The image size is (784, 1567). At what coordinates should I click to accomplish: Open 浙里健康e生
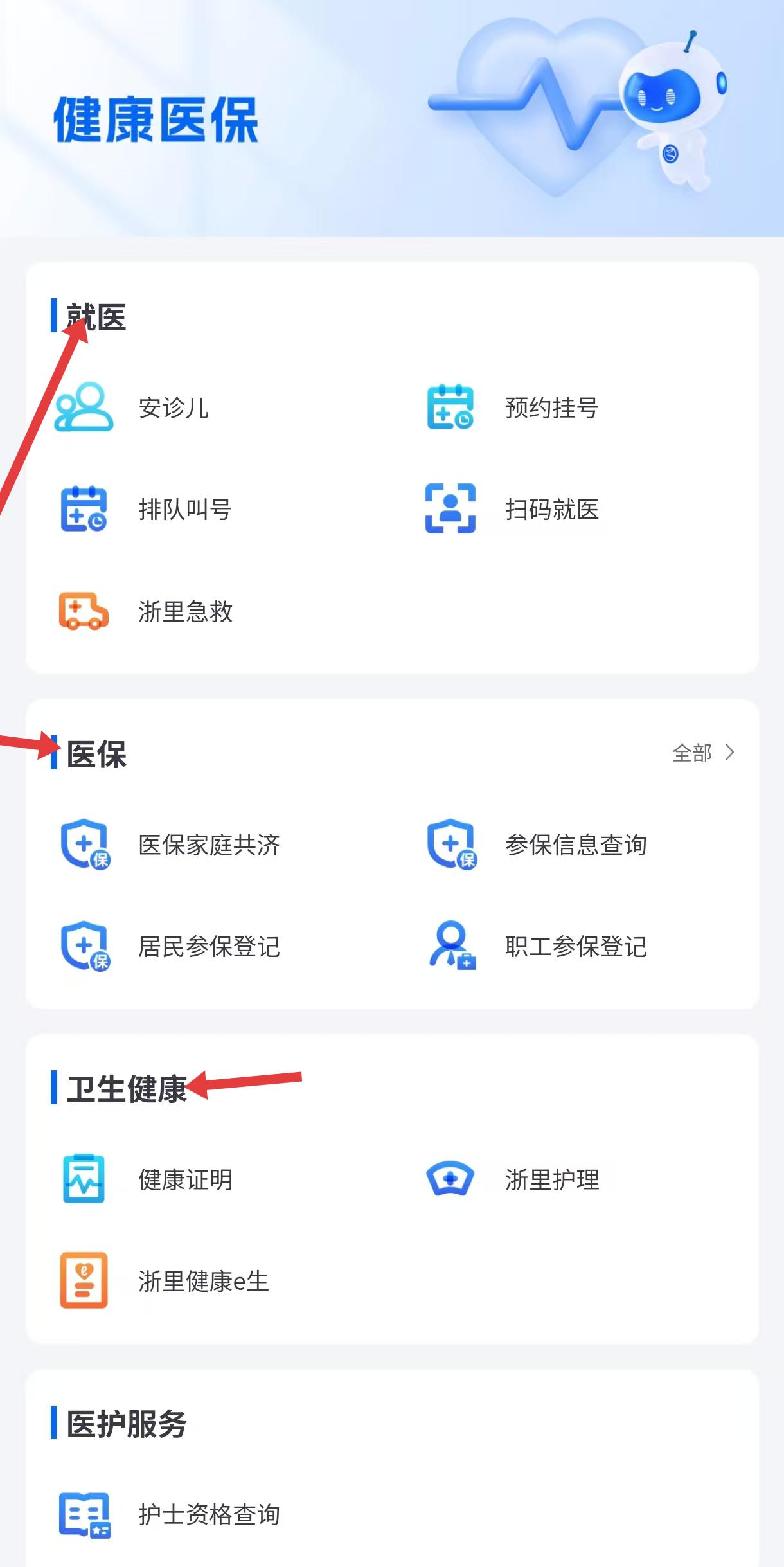(202, 1281)
